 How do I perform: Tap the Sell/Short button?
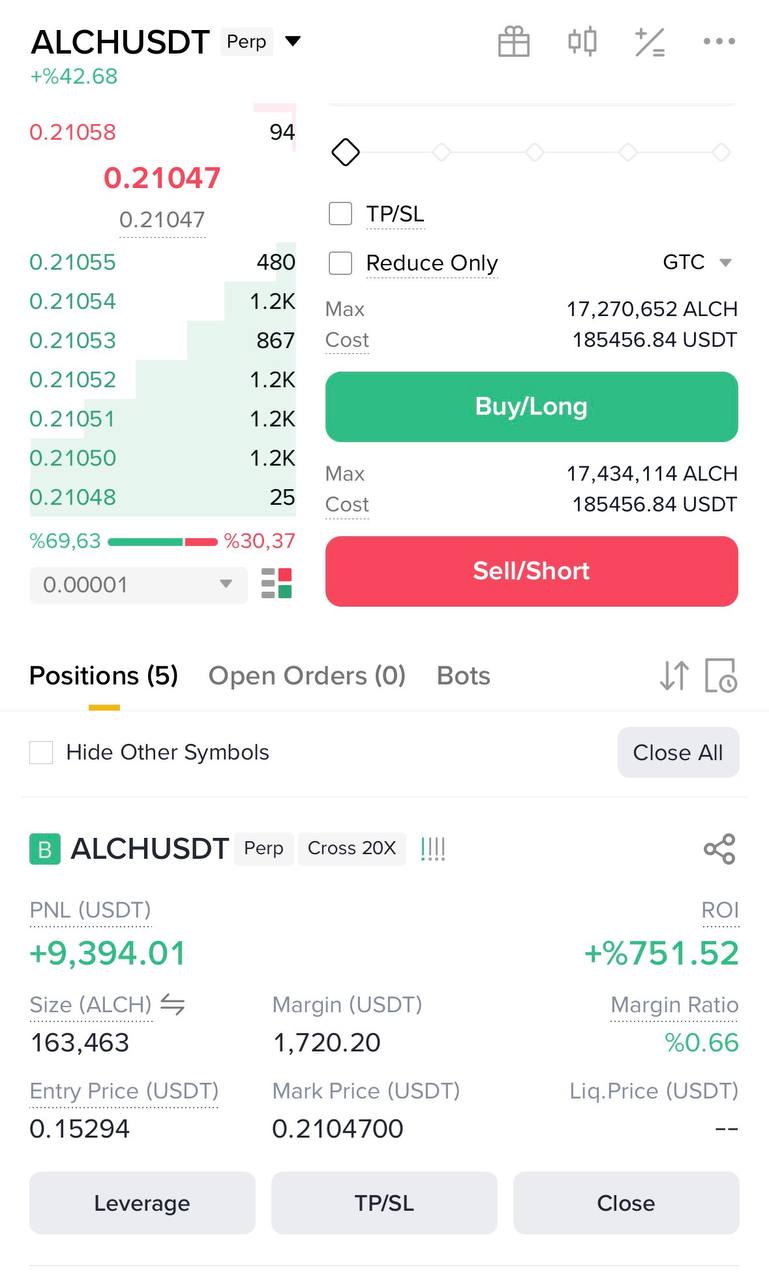[531, 571]
